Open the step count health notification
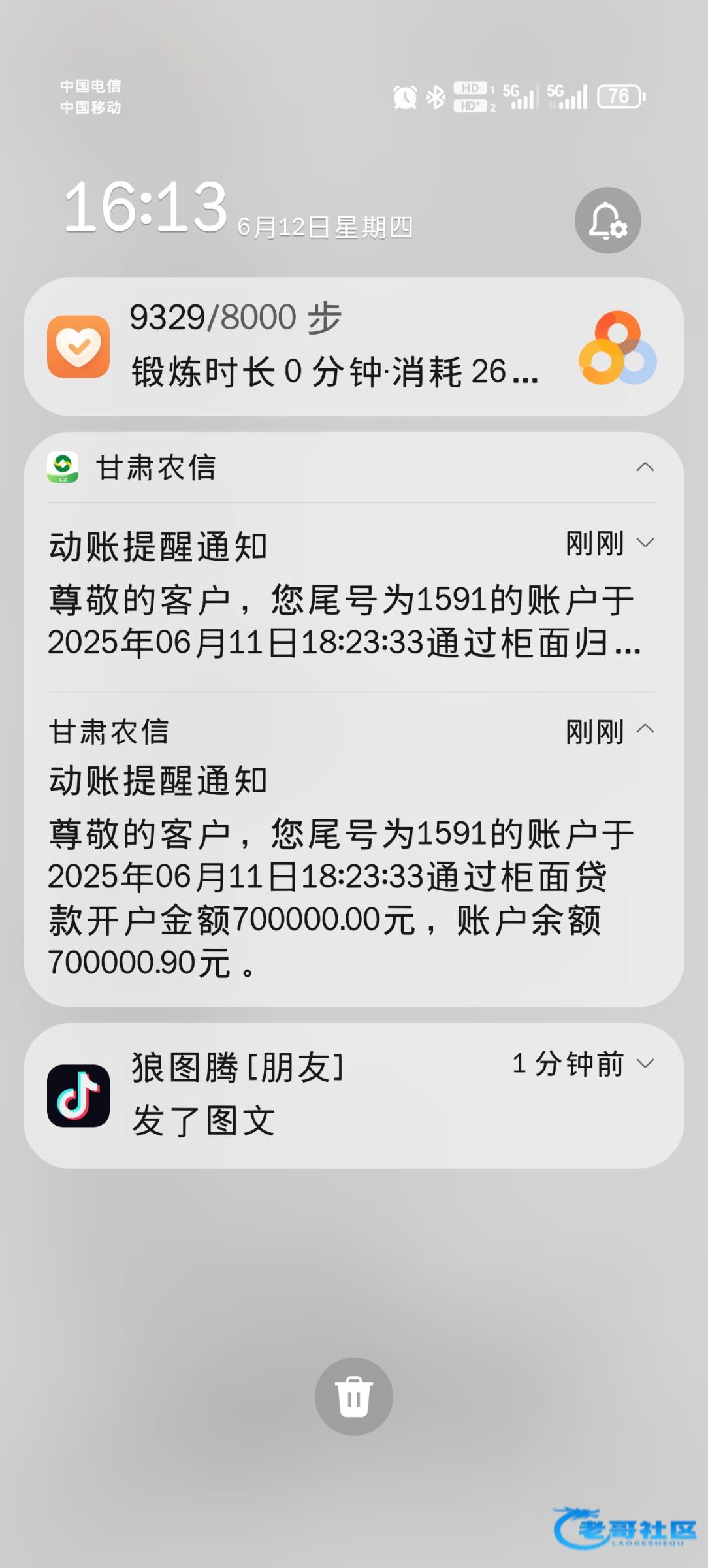The width and height of the screenshot is (708, 1568). pyautogui.click(x=354, y=346)
